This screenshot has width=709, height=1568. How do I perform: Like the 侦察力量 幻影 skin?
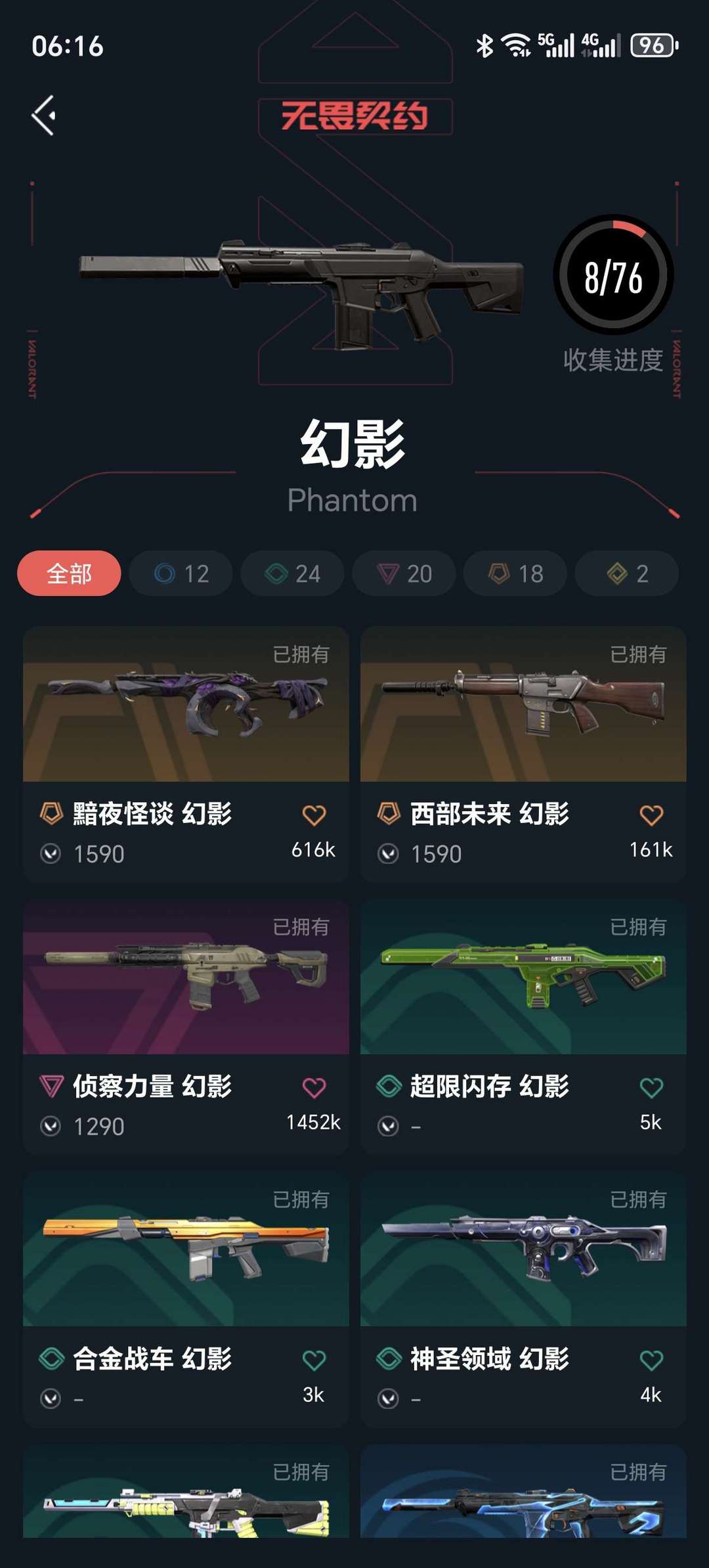314,1088
